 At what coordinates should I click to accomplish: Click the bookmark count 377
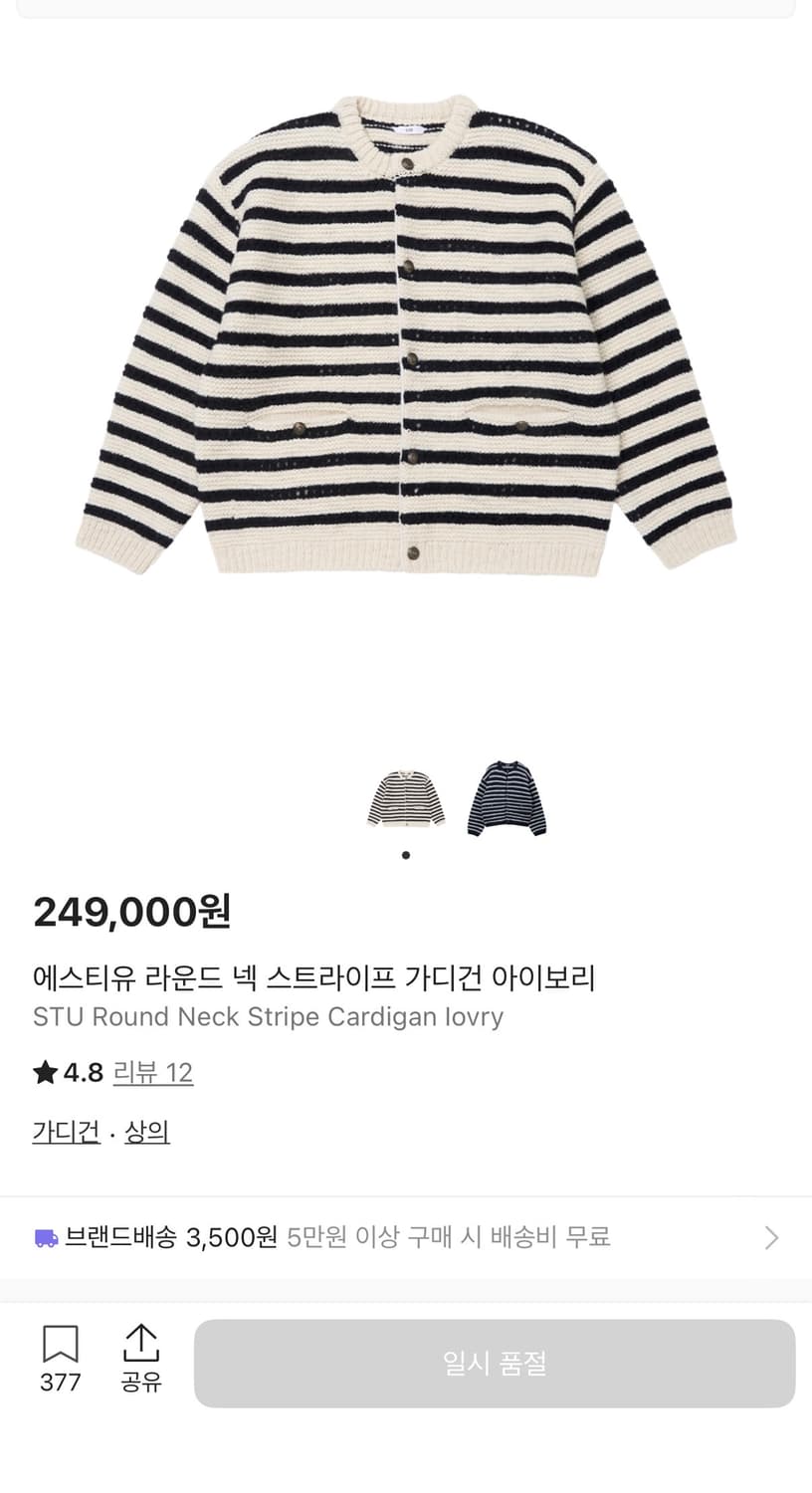(62, 1383)
